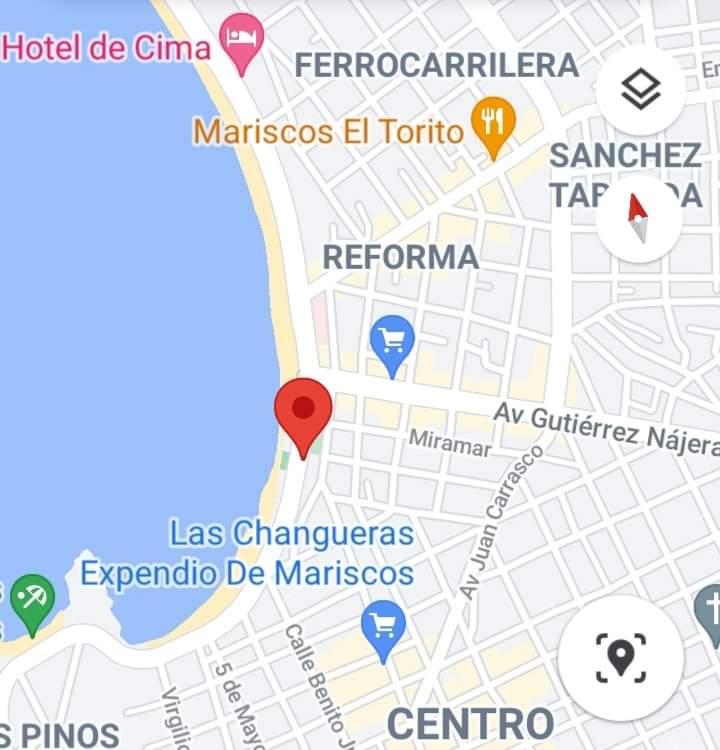Open the Hotel de Cima place marker

pyautogui.click(x=242, y=41)
